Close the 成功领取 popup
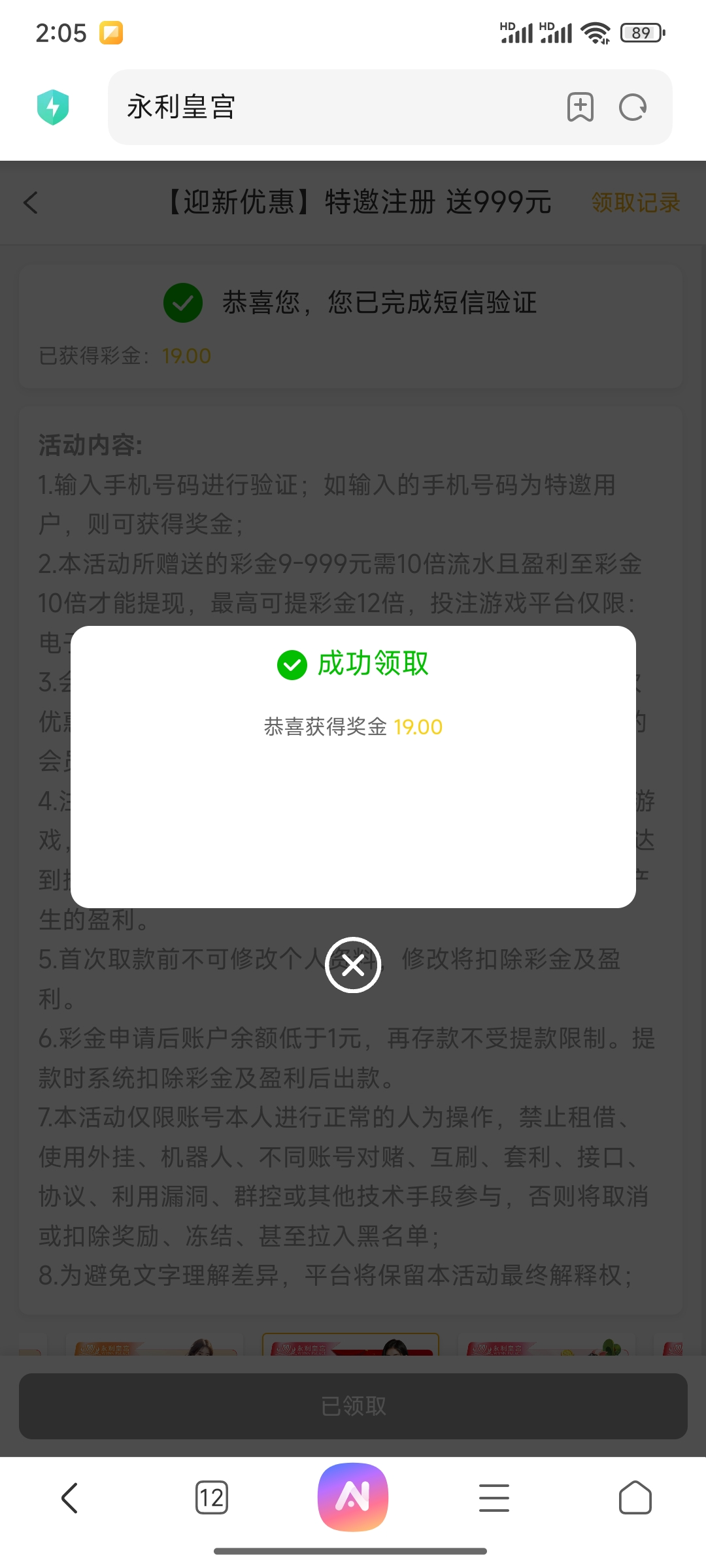Image resolution: width=706 pixels, height=1568 pixels. point(353,965)
